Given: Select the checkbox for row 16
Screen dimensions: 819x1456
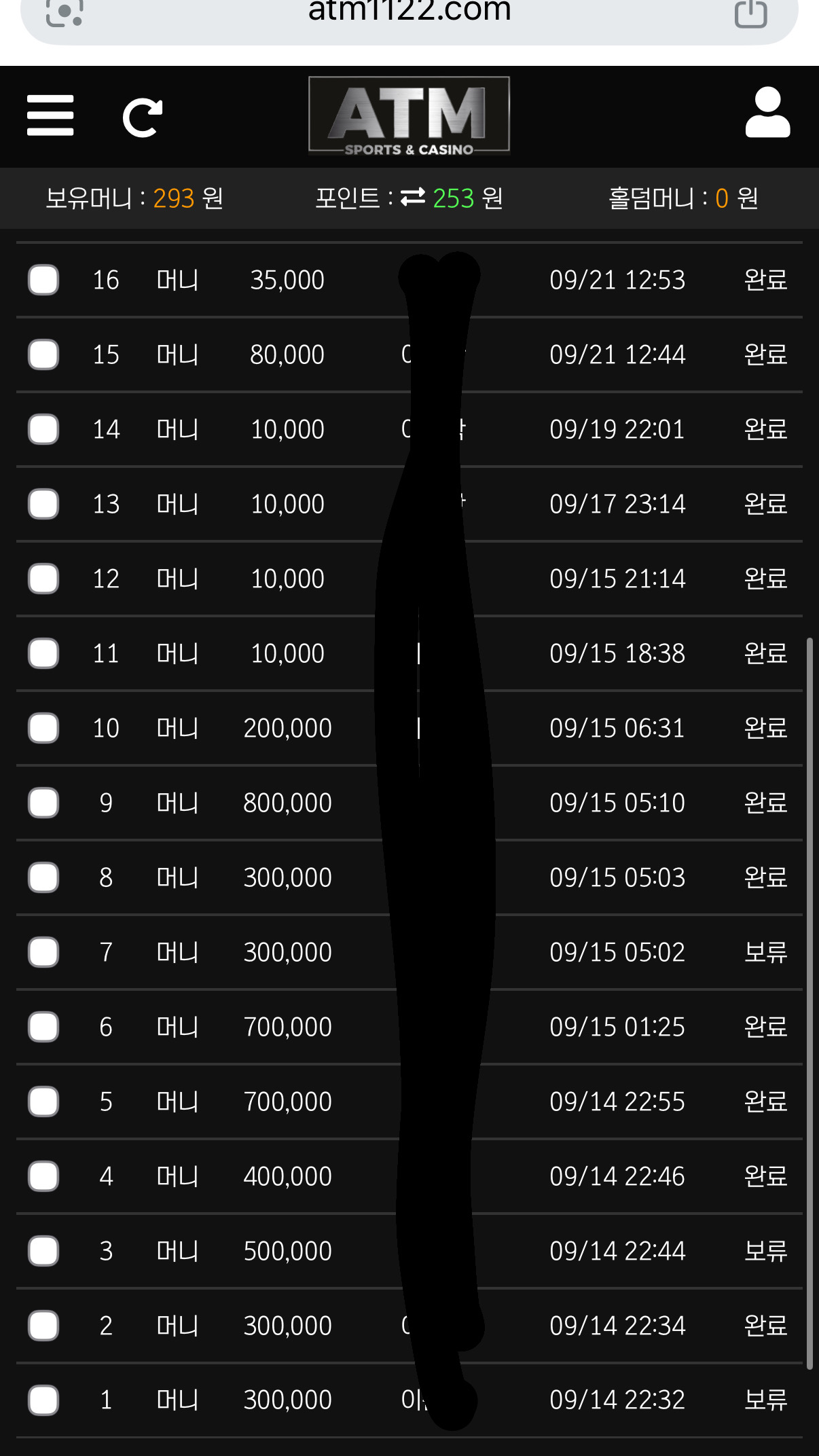Looking at the screenshot, I should point(43,280).
